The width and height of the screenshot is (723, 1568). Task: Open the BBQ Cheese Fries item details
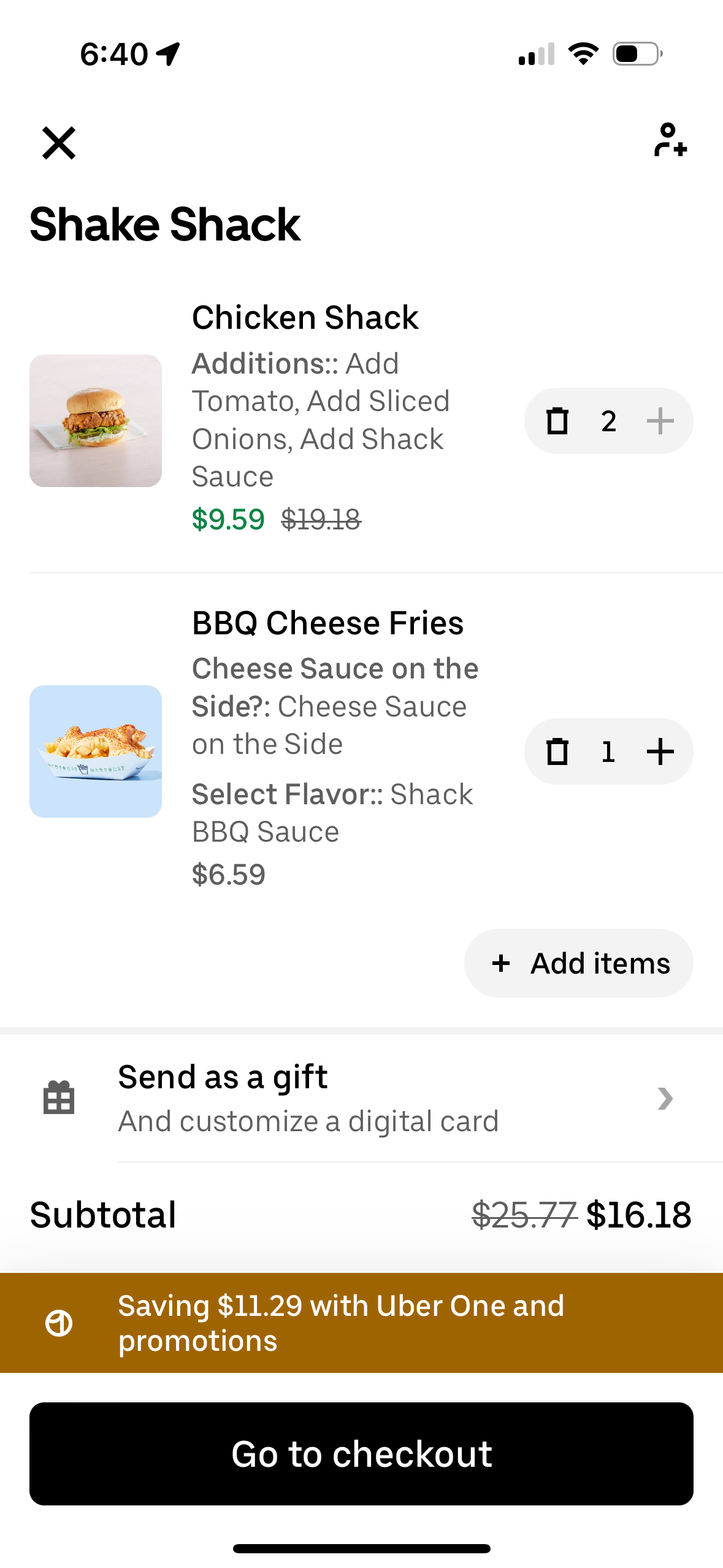pos(327,622)
